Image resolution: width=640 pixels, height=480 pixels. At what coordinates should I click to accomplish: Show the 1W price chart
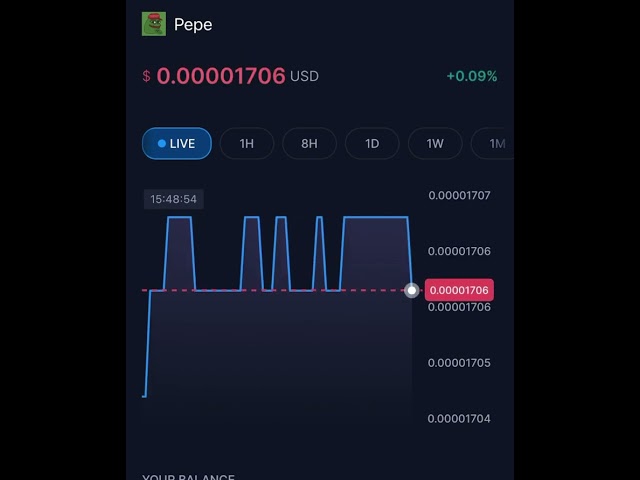click(435, 143)
